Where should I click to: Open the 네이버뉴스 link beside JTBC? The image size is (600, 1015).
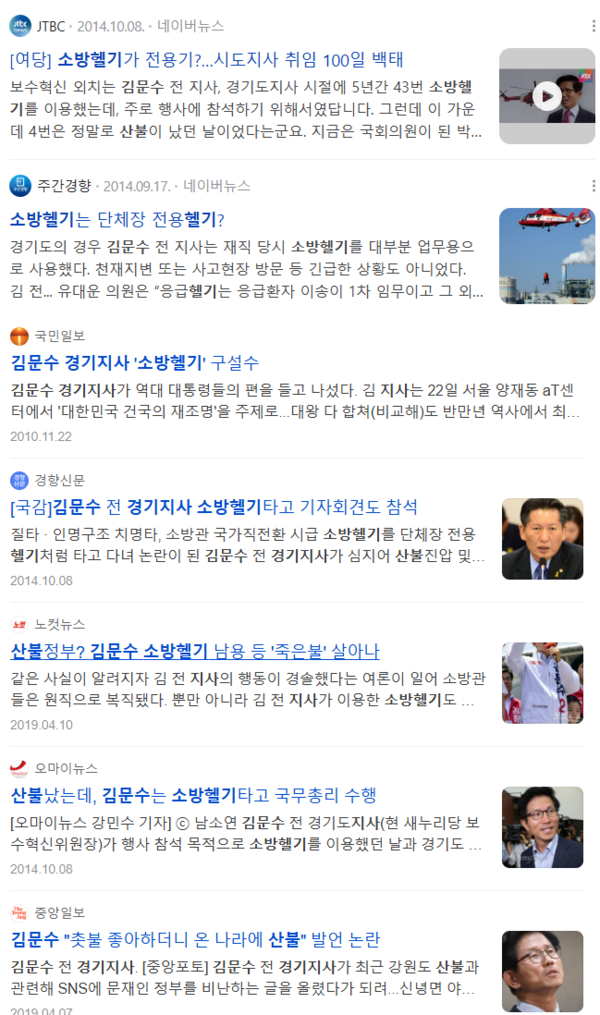191,25
